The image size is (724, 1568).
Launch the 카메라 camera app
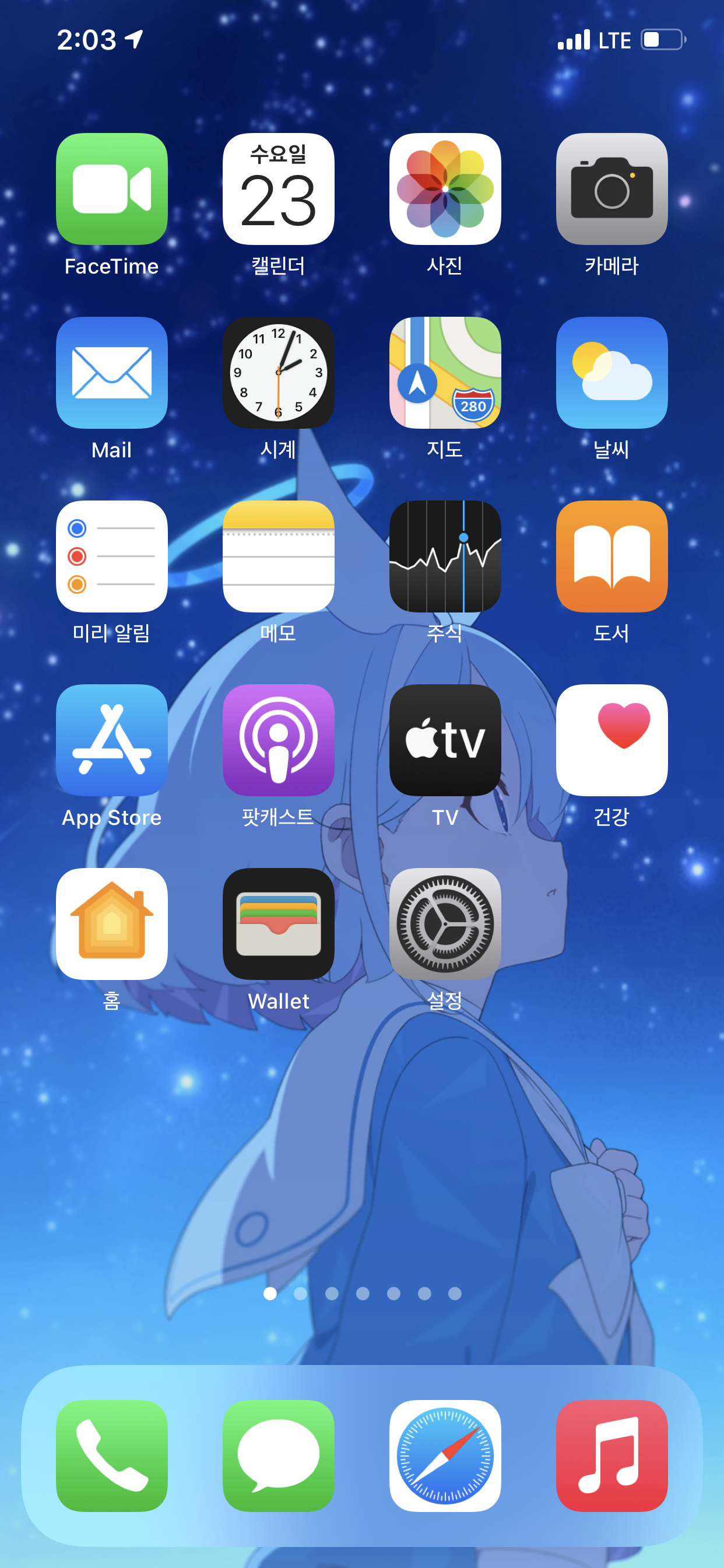(611, 188)
